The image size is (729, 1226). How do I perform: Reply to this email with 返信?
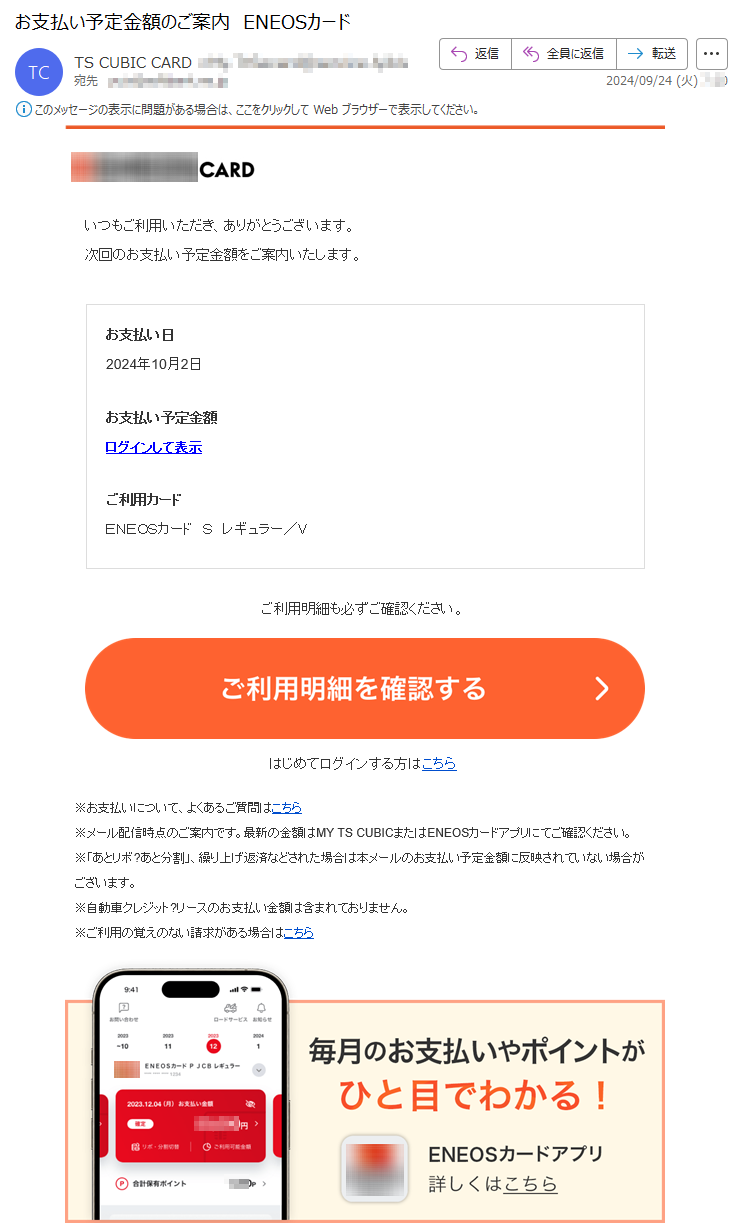pyautogui.click(x=475, y=54)
